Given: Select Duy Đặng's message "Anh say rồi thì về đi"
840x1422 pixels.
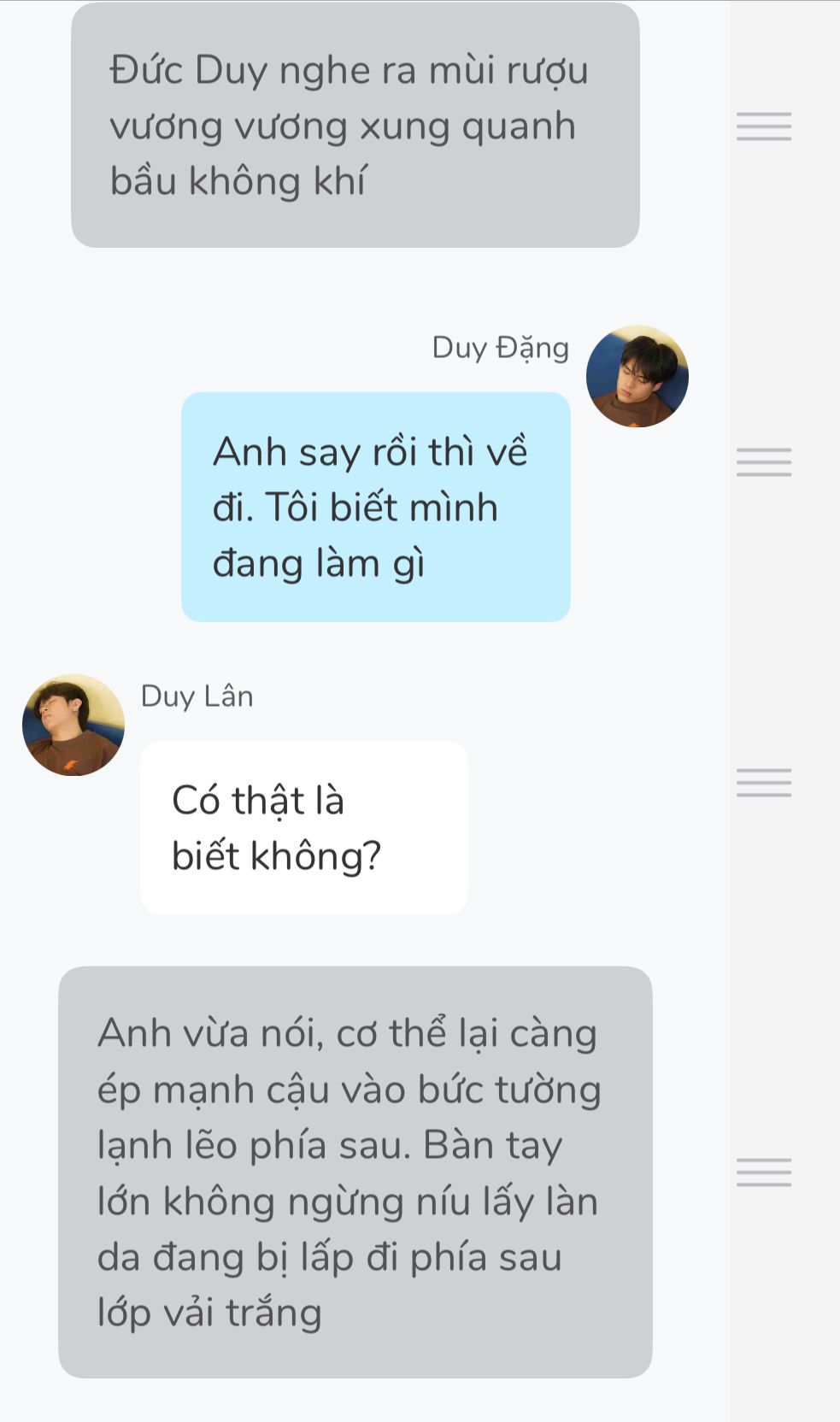Looking at the screenshot, I should (375, 507).
